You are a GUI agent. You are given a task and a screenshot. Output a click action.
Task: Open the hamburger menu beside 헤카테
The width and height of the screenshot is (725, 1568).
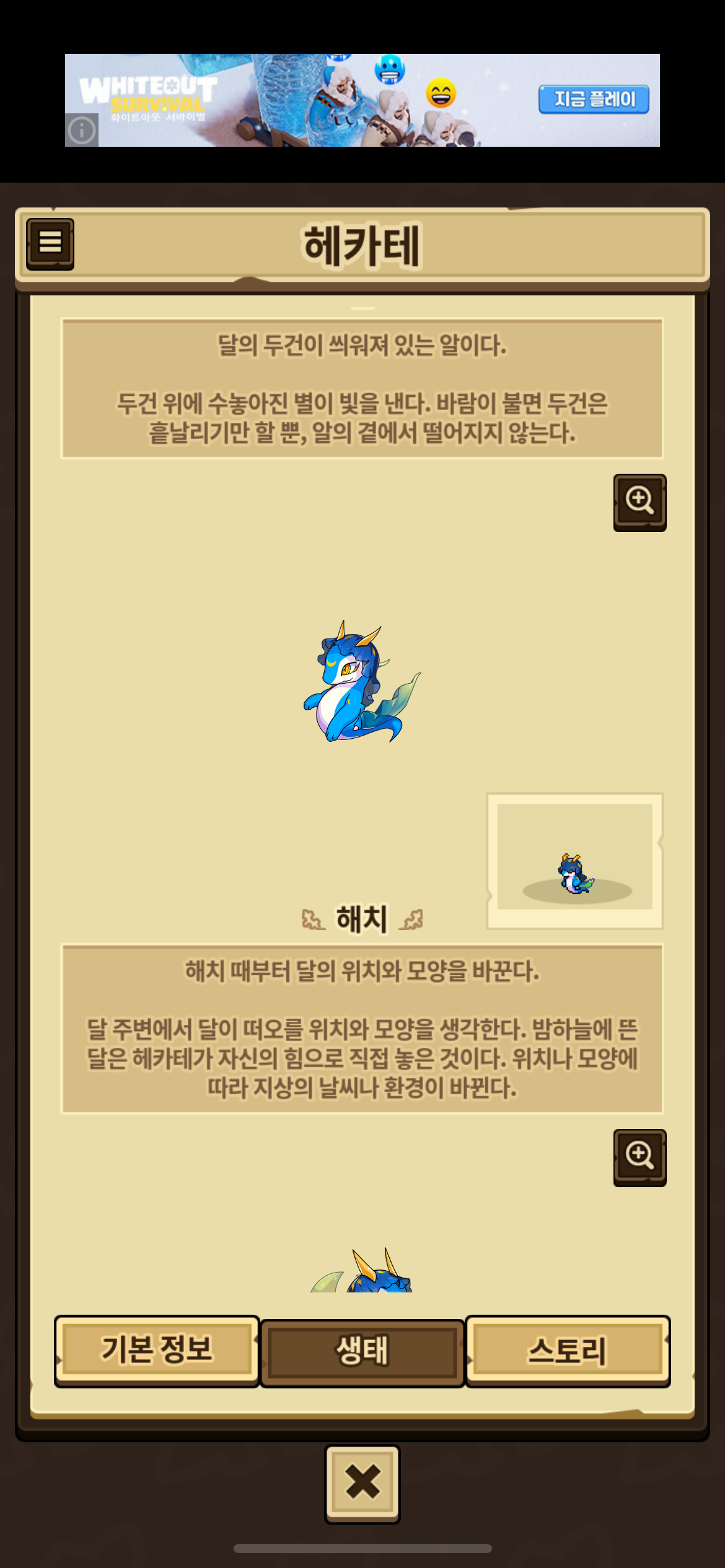point(50,243)
